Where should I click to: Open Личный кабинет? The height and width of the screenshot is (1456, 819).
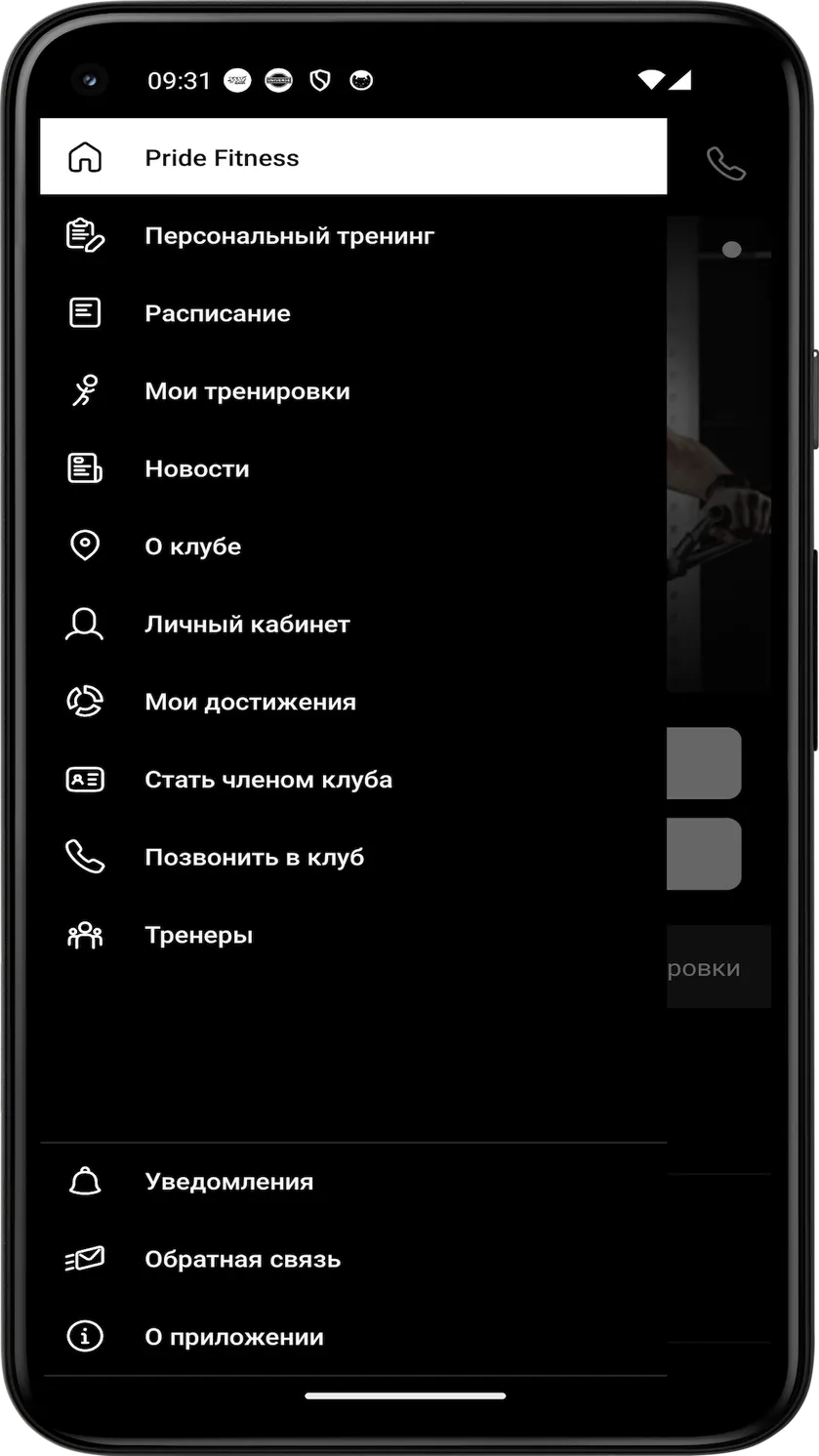point(353,625)
